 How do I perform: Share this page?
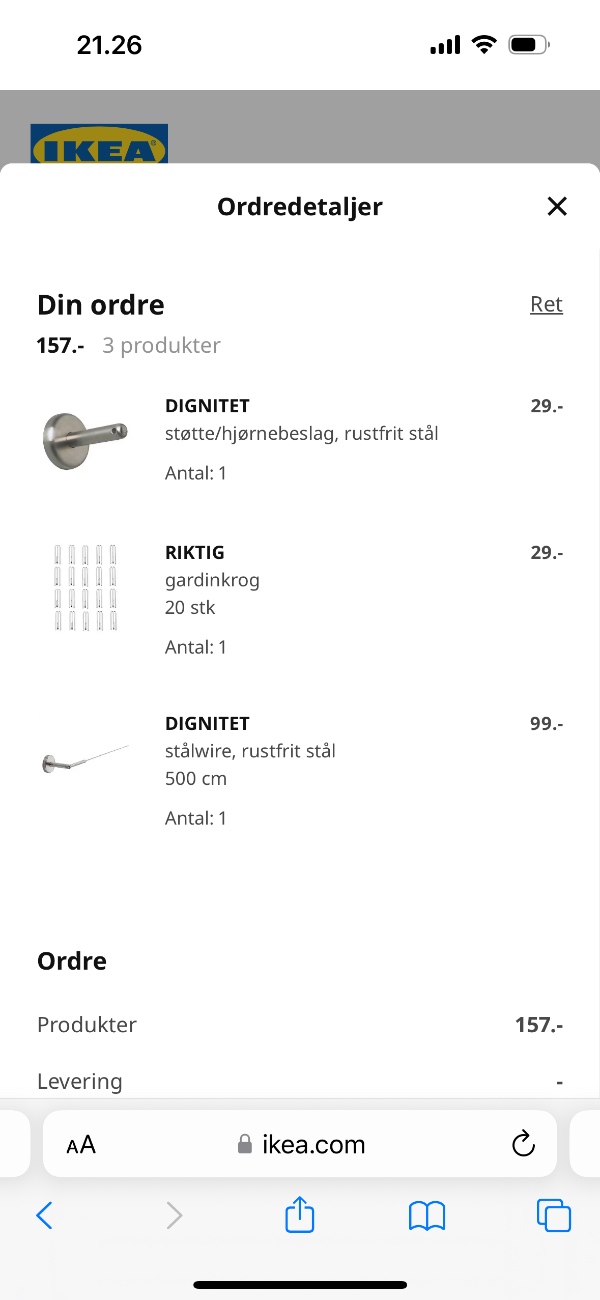(300, 1215)
